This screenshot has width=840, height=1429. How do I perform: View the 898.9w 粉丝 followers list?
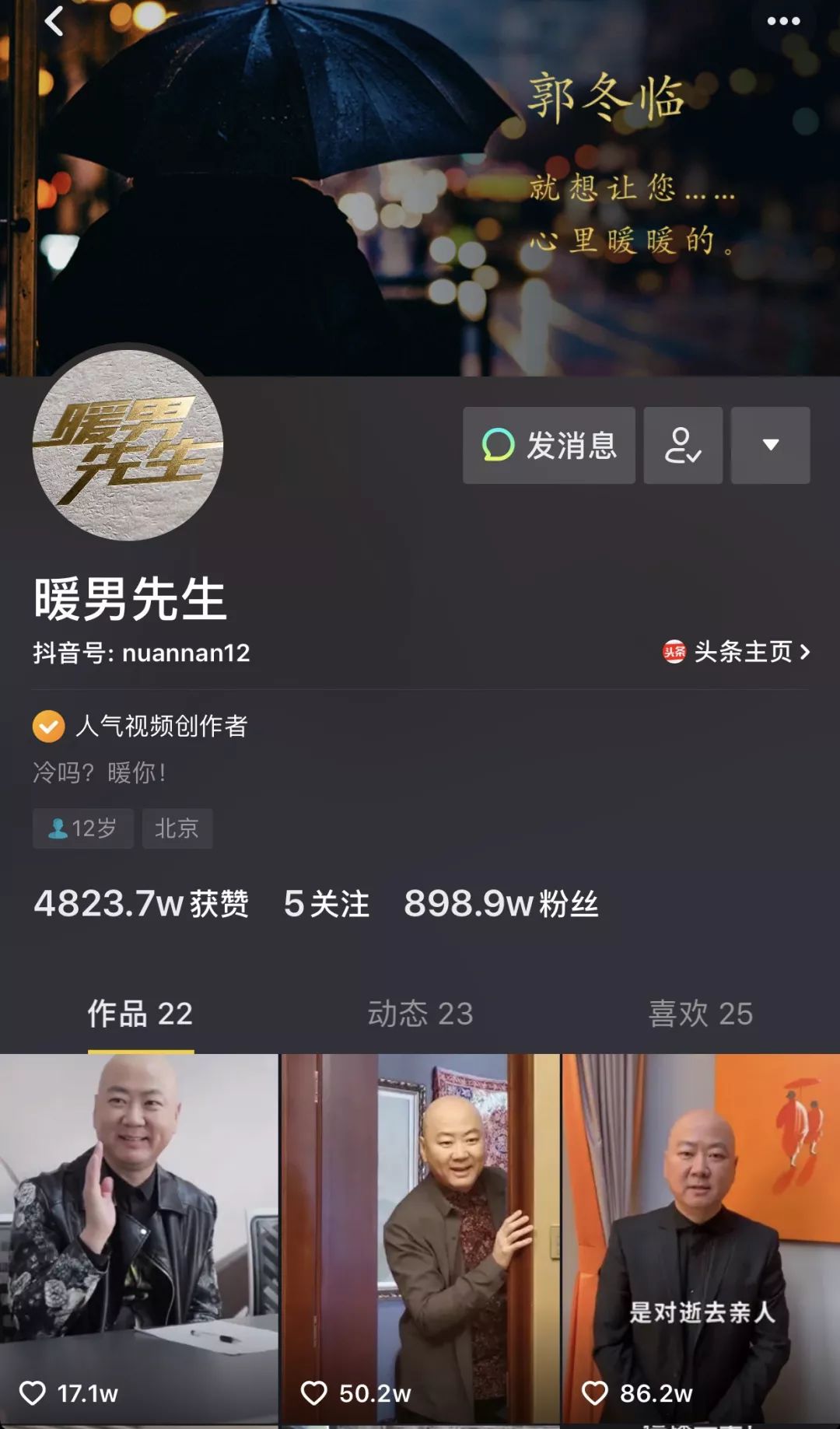pos(501,904)
